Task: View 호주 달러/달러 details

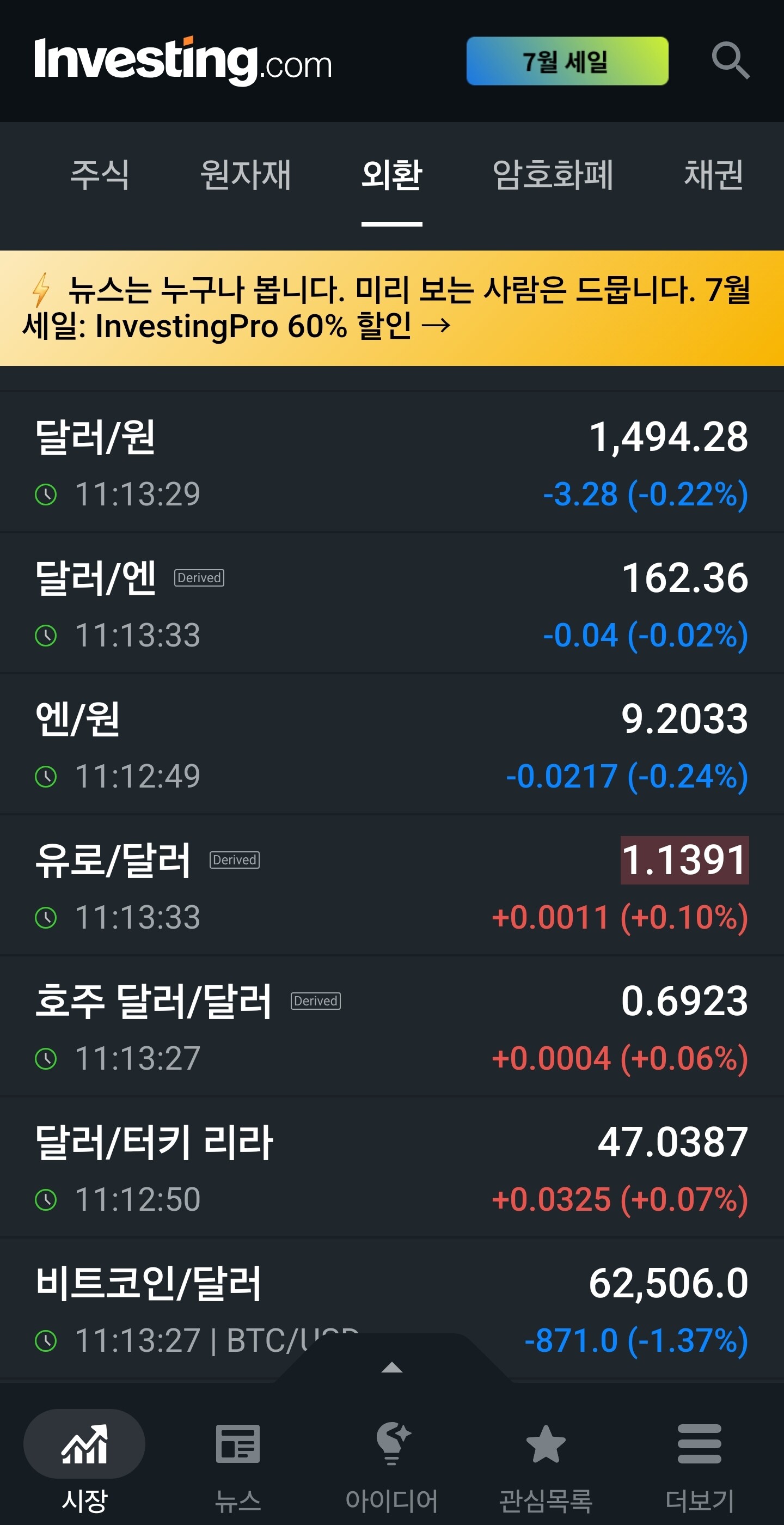Action: click(x=391, y=1026)
